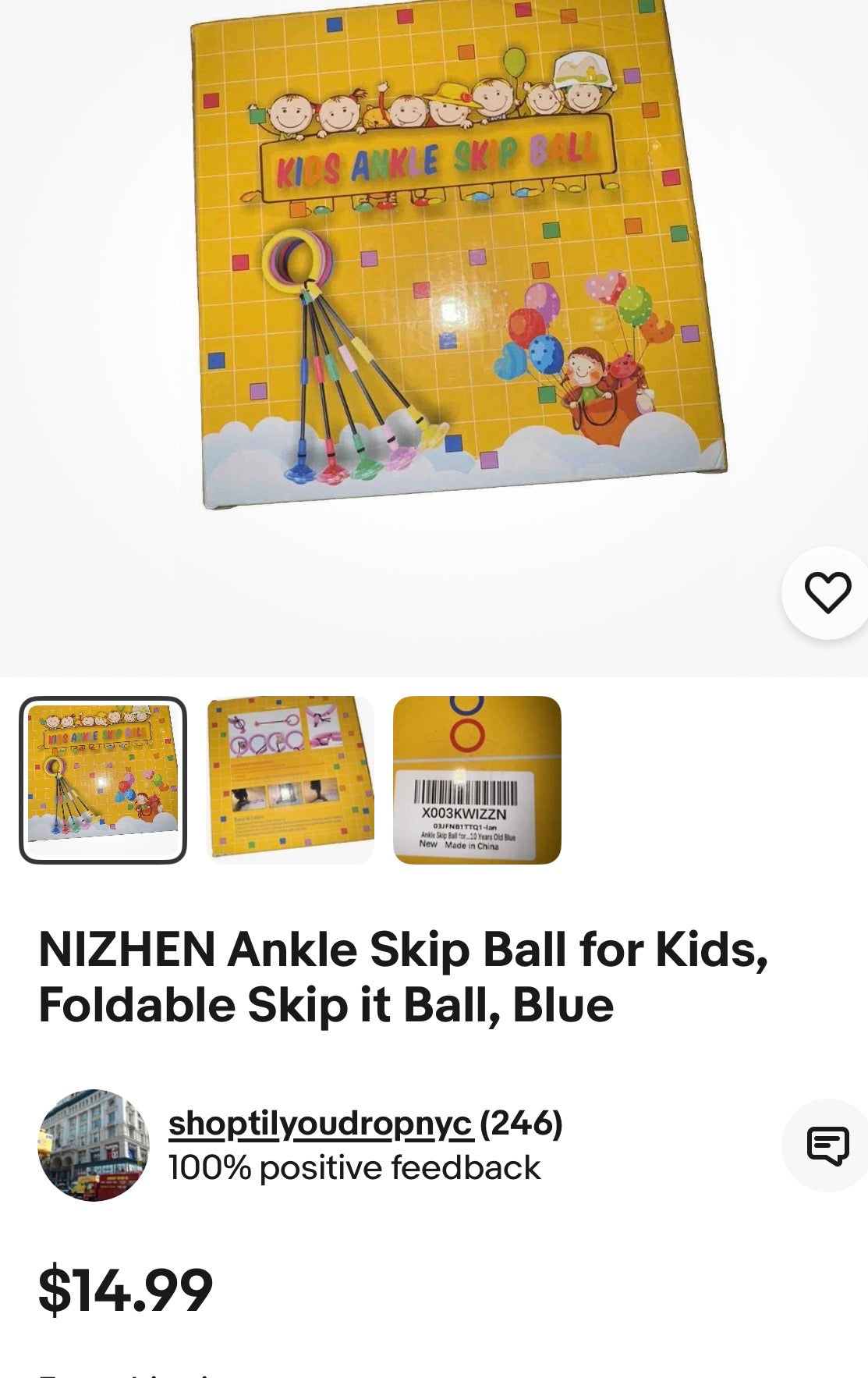Viewport: 868px width, 1378px height.
Task: Message the seller via chat icon
Action: pyautogui.click(x=827, y=1145)
